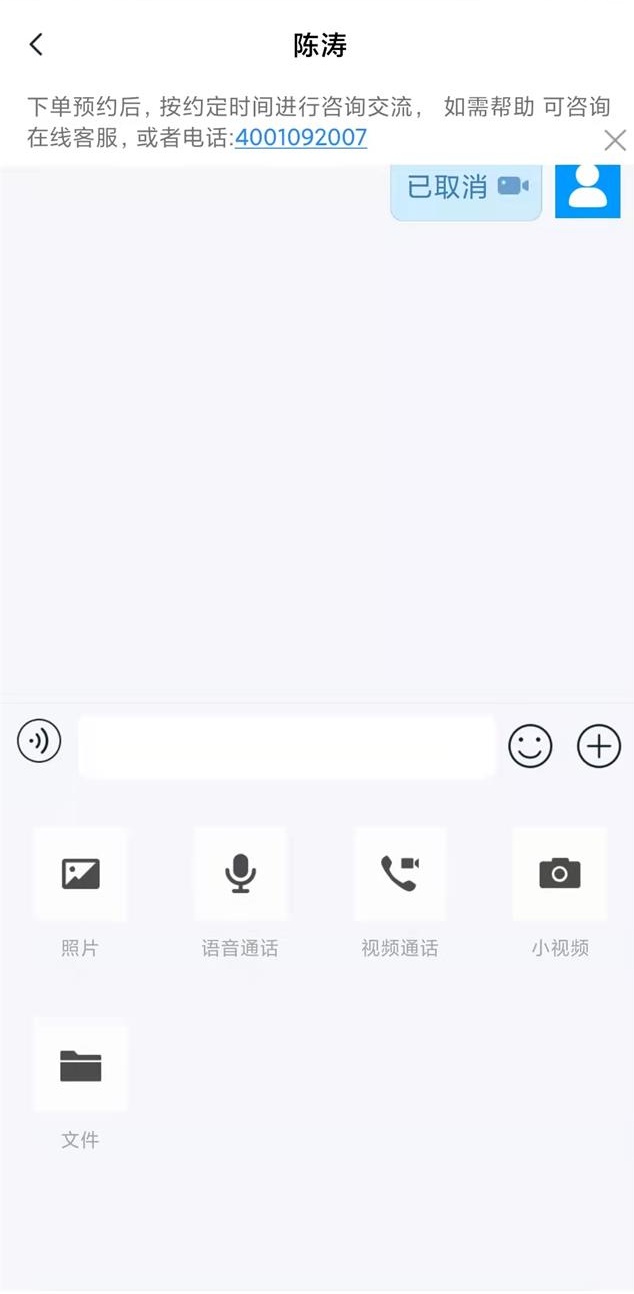Dismiss the help notice banner
634x1294 pixels.
click(x=615, y=140)
